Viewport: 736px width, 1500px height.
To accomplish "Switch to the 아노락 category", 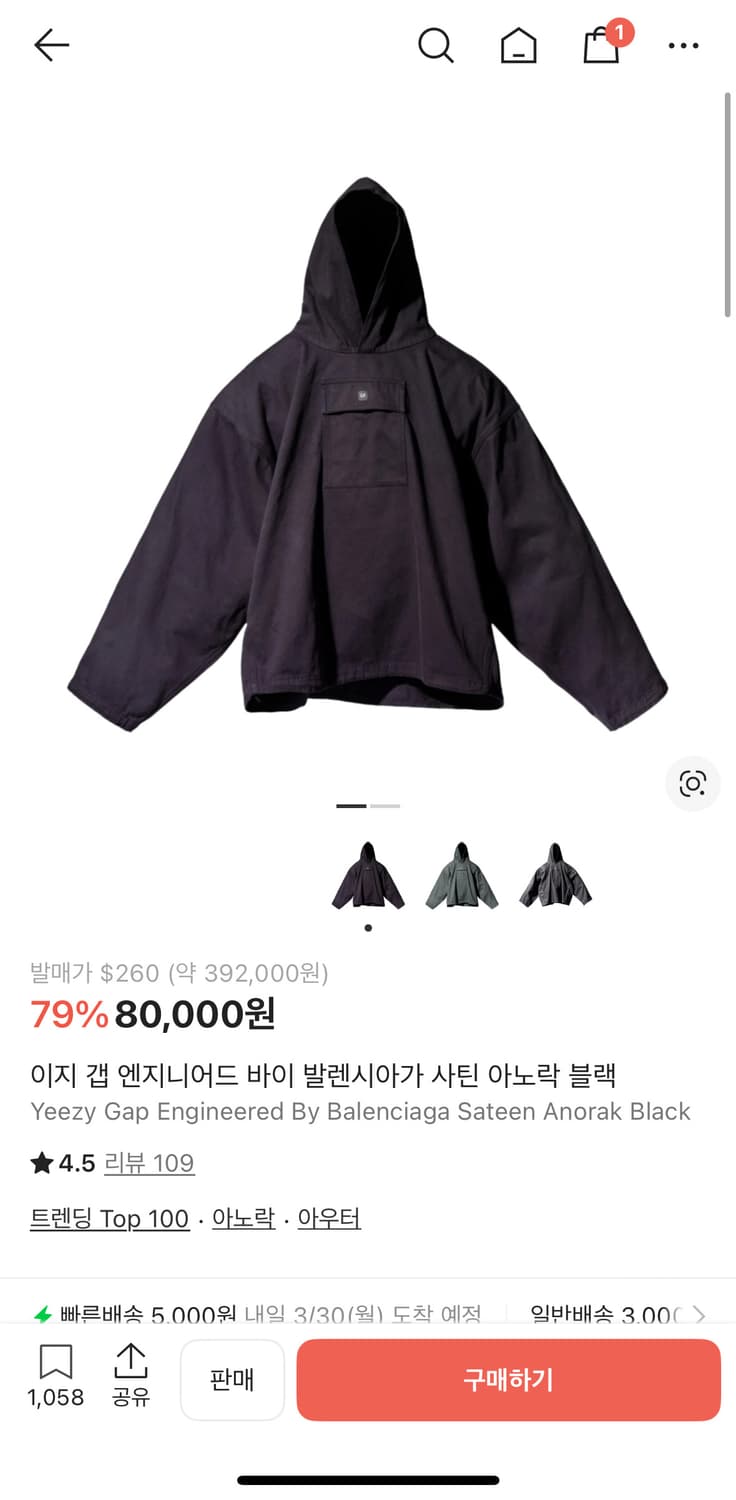I will (242, 1218).
